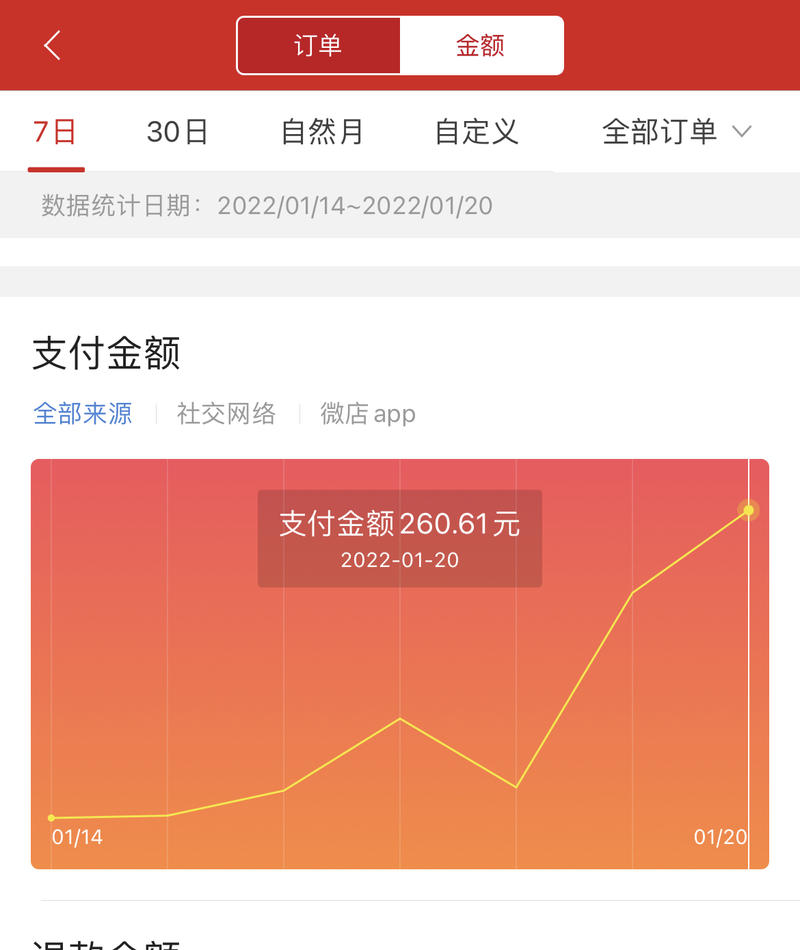Select the 7日 time range
Image resolution: width=800 pixels, height=950 pixels.
55,131
